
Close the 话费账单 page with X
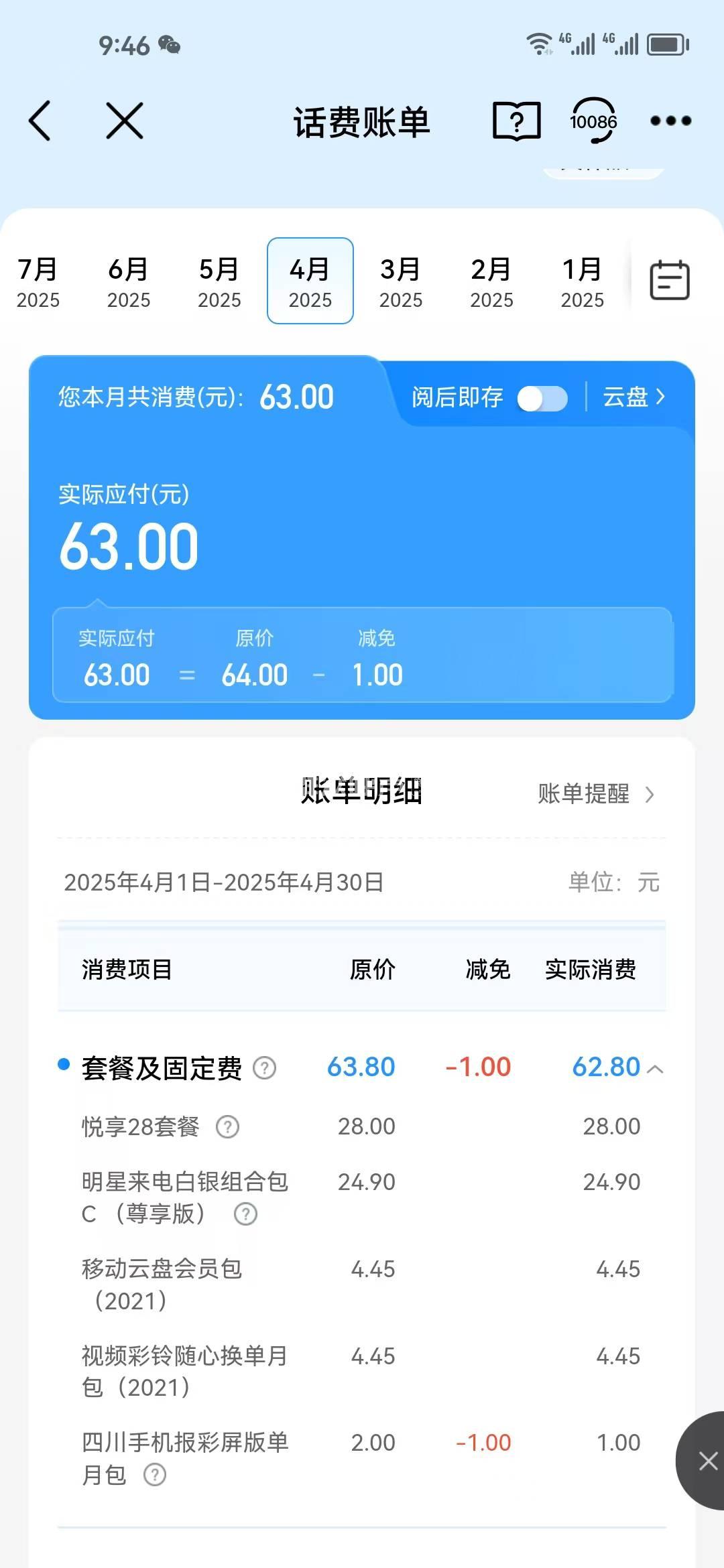[125, 121]
